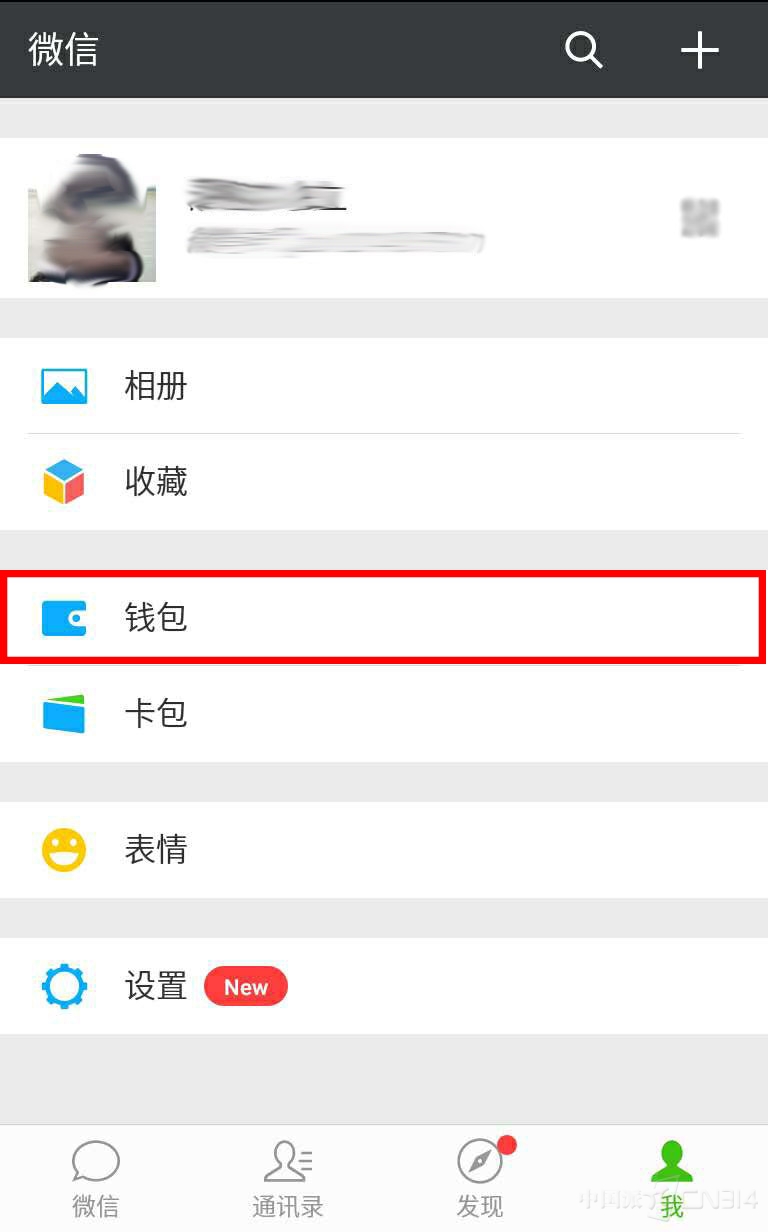Viewport: 768px width, 1232px height.
Task: Open 相册 (Album)
Action: click(x=384, y=386)
